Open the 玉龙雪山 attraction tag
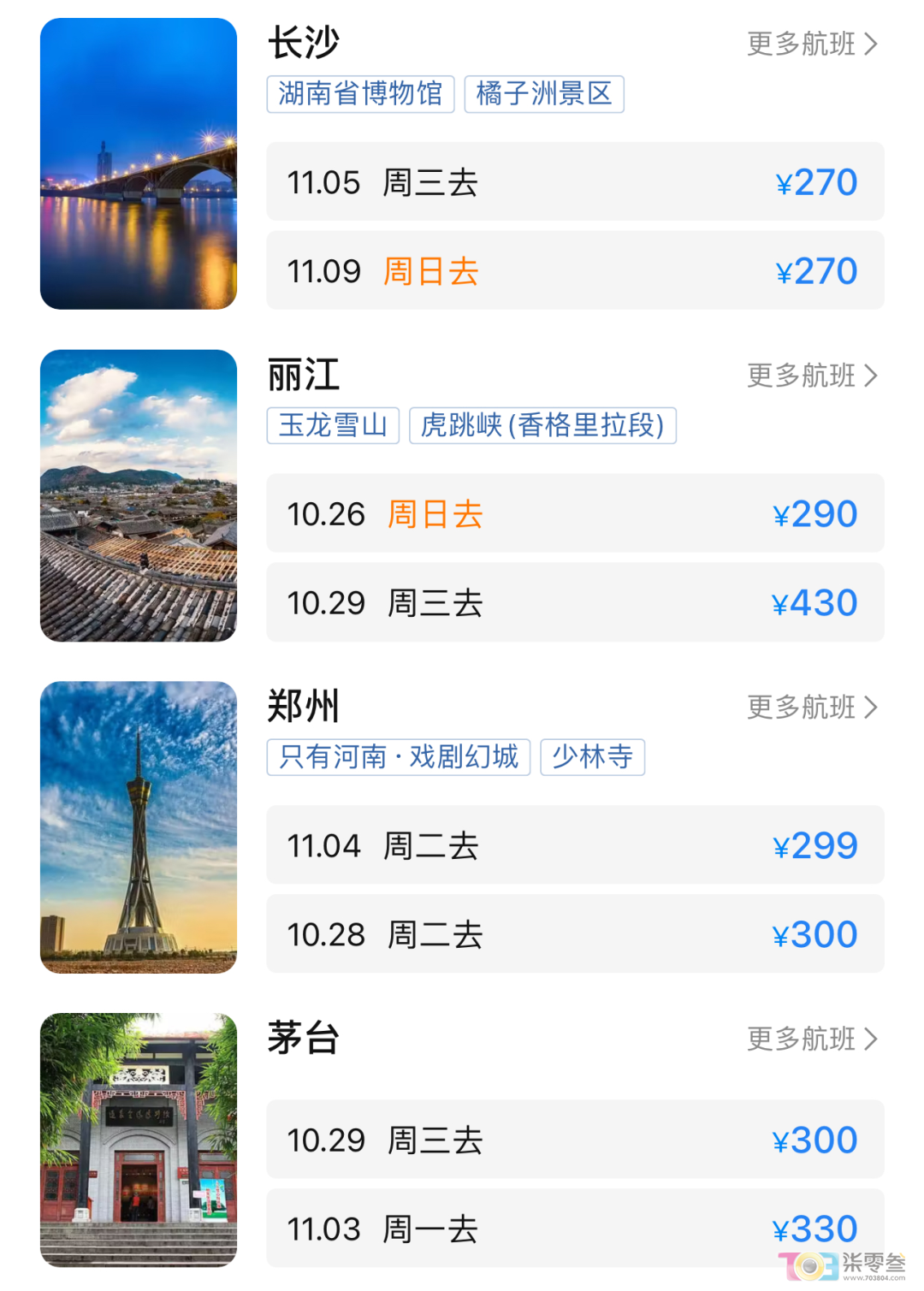This screenshot has height=1291, width=924. point(333,425)
